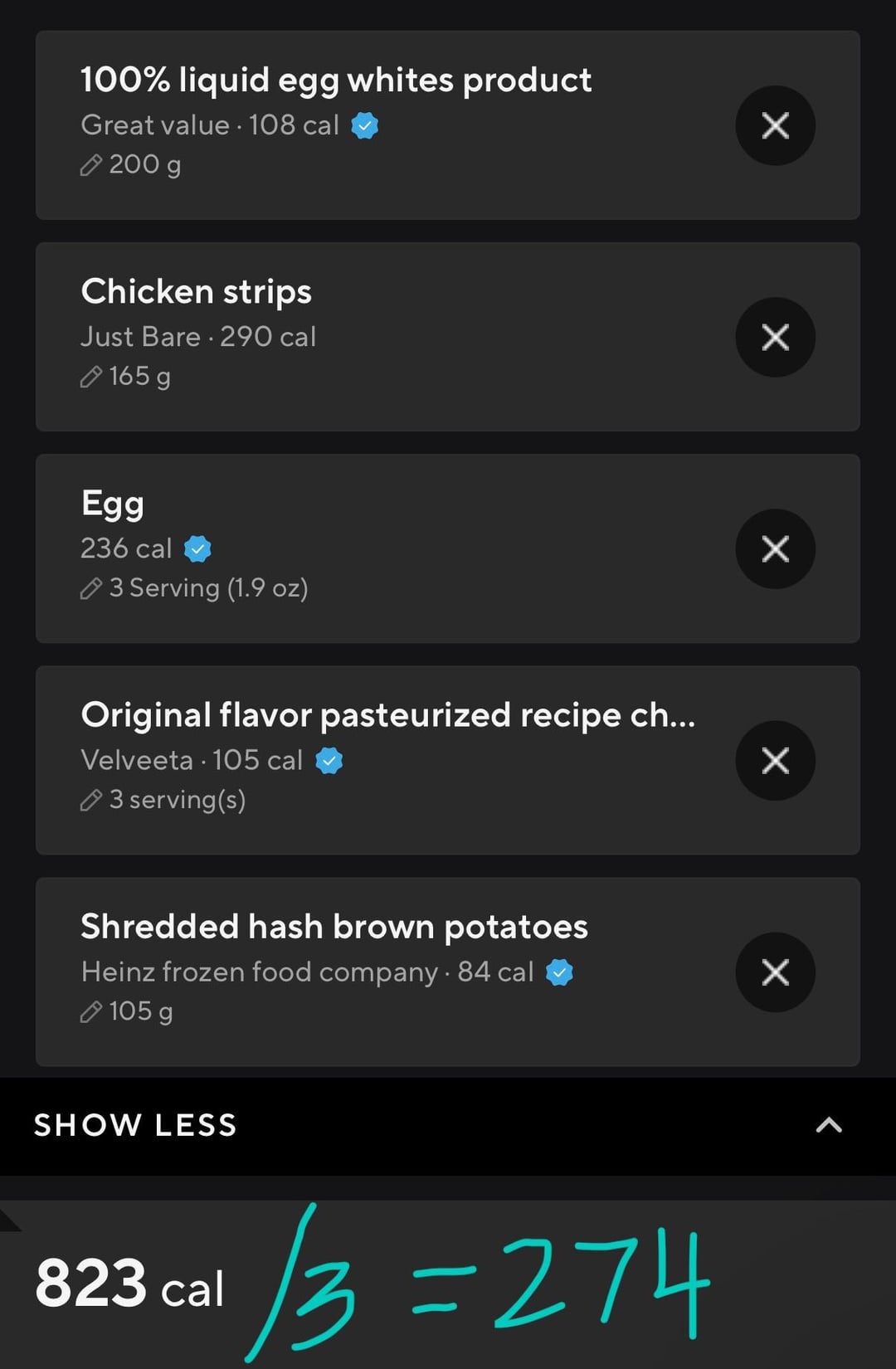Image resolution: width=896 pixels, height=1369 pixels.
Task: Remove Shredded hash brown potatoes
Action: point(775,972)
